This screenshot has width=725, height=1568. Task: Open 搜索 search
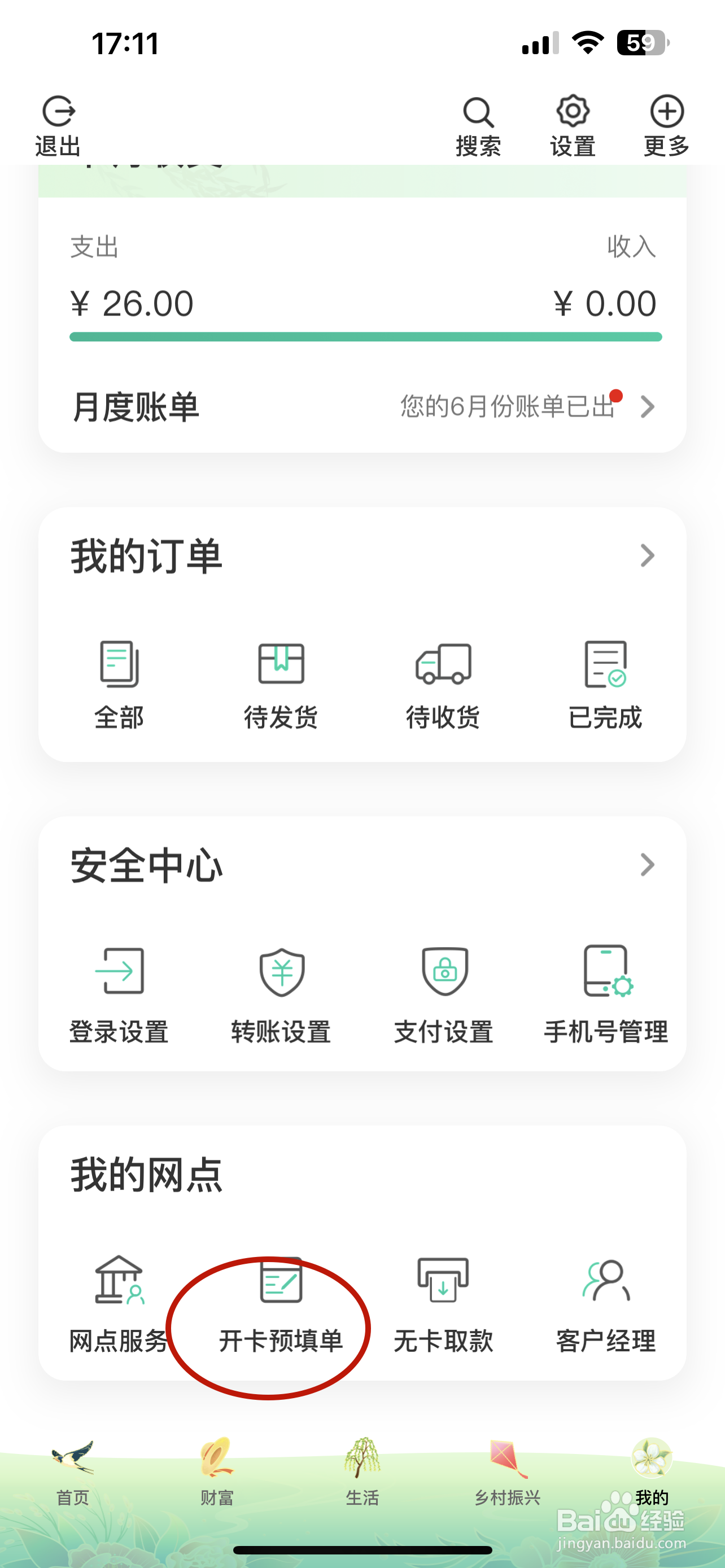pyautogui.click(x=478, y=126)
